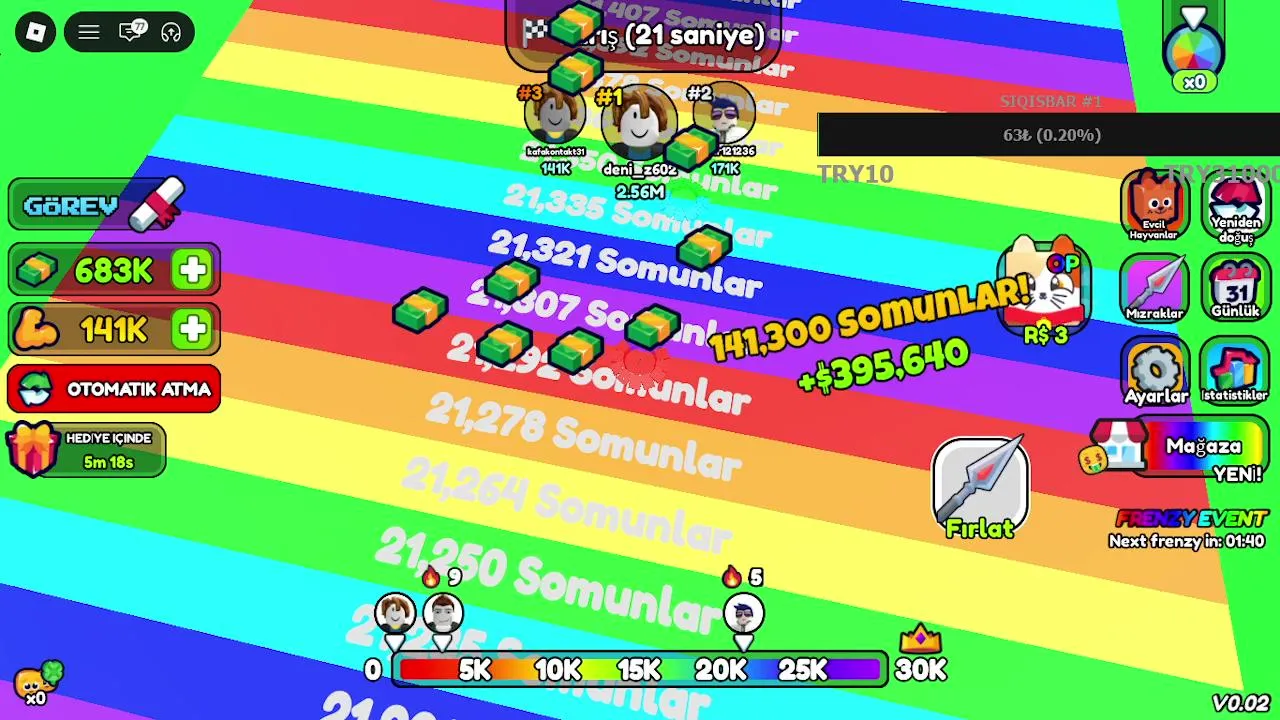Screen dimensions: 1280x720
Task: Open the chat messages icon
Action: click(131, 33)
